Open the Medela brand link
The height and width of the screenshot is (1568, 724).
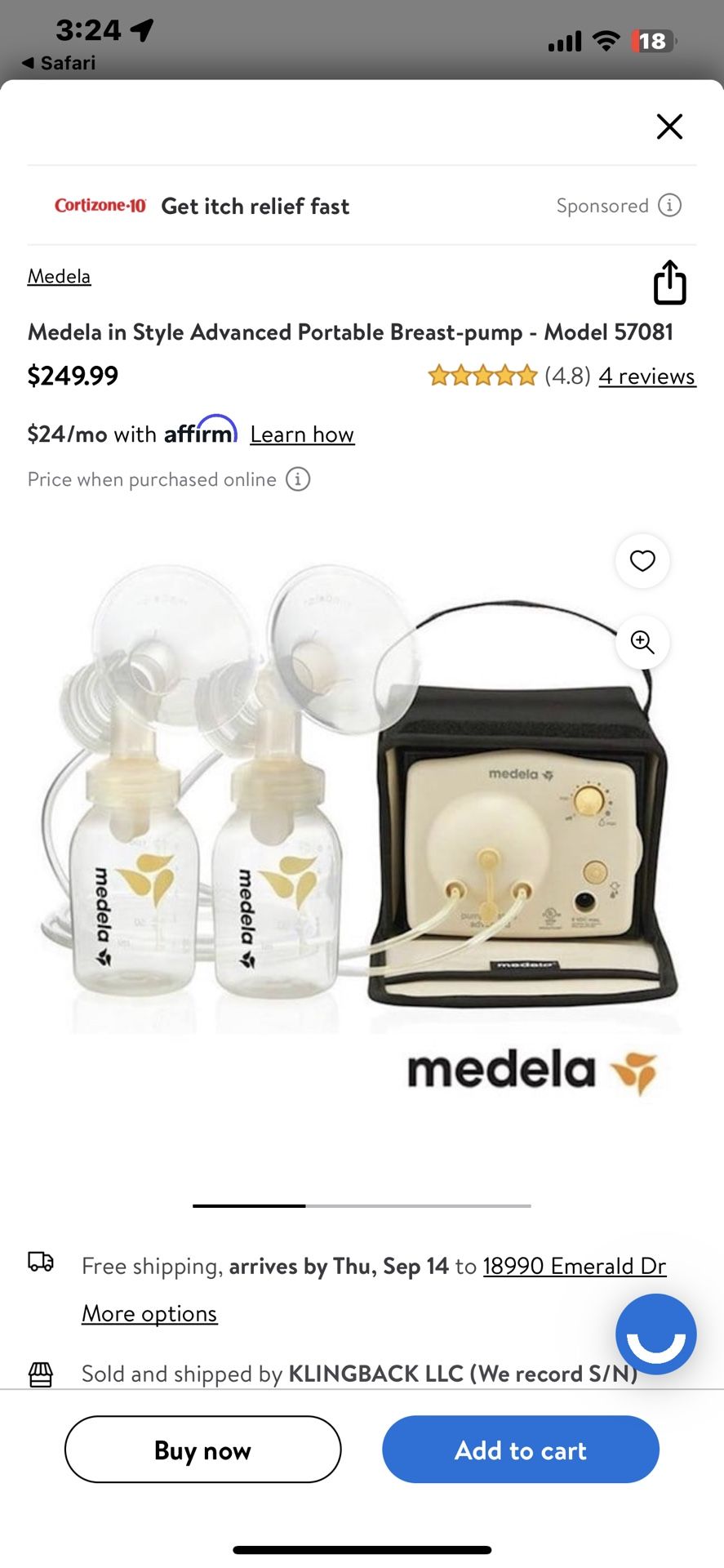pyautogui.click(x=59, y=276)
